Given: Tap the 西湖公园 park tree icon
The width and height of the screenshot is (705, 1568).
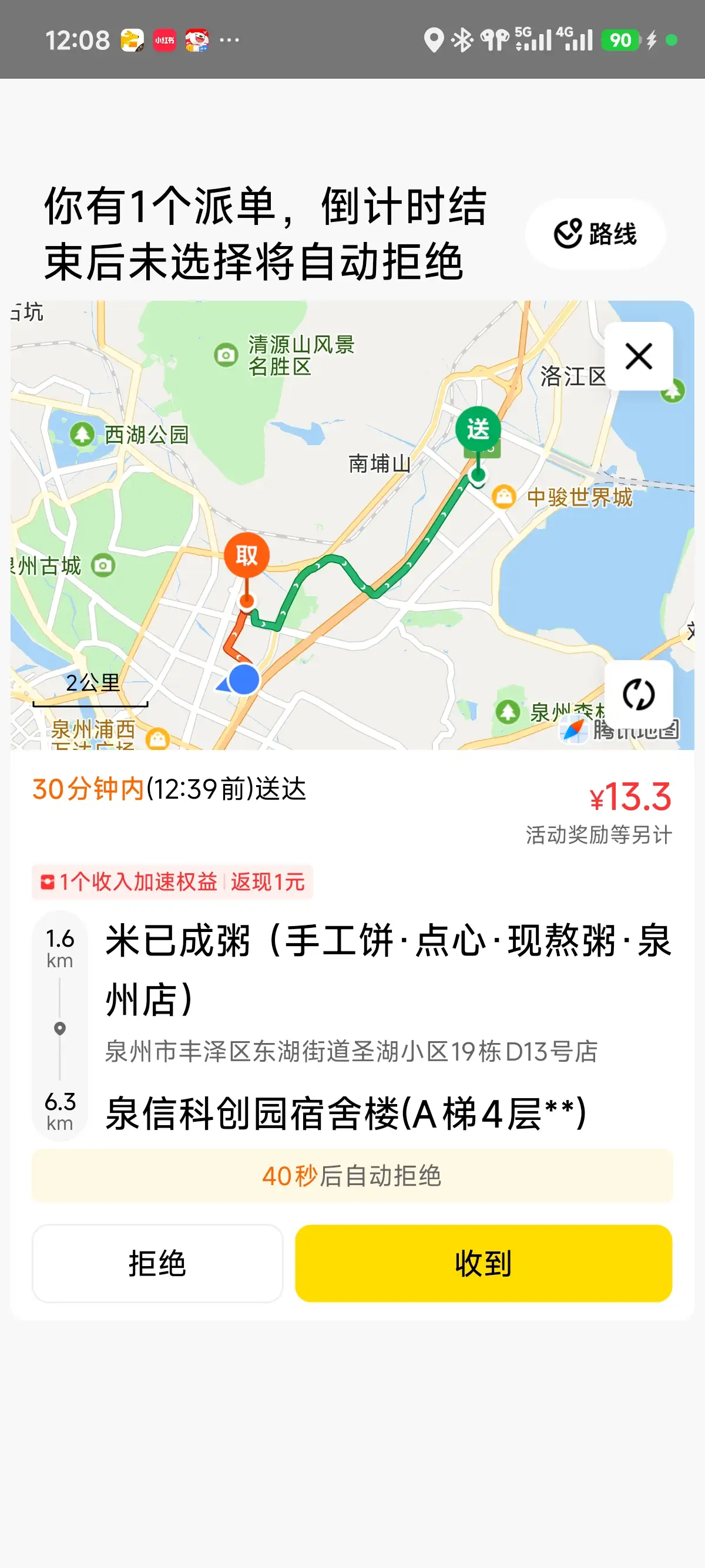Looking at the screenshot, I should click(x=84, y=433).
